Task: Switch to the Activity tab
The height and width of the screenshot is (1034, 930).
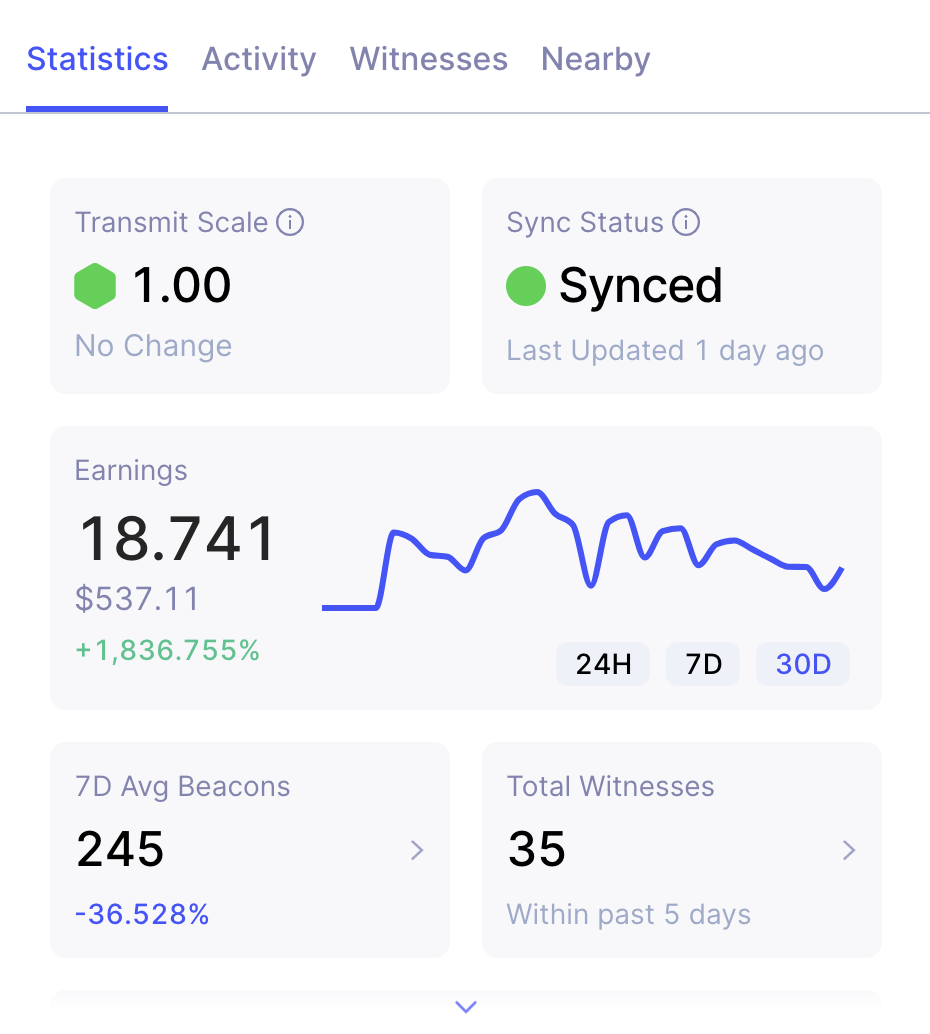Action: point(258,60)
